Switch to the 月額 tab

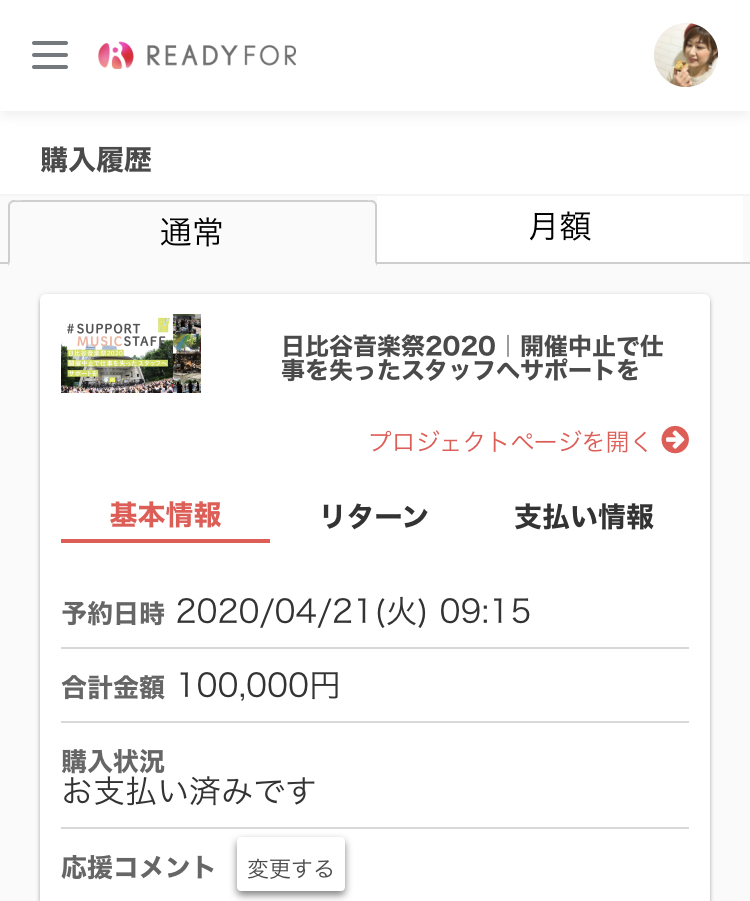pos(560,228)
